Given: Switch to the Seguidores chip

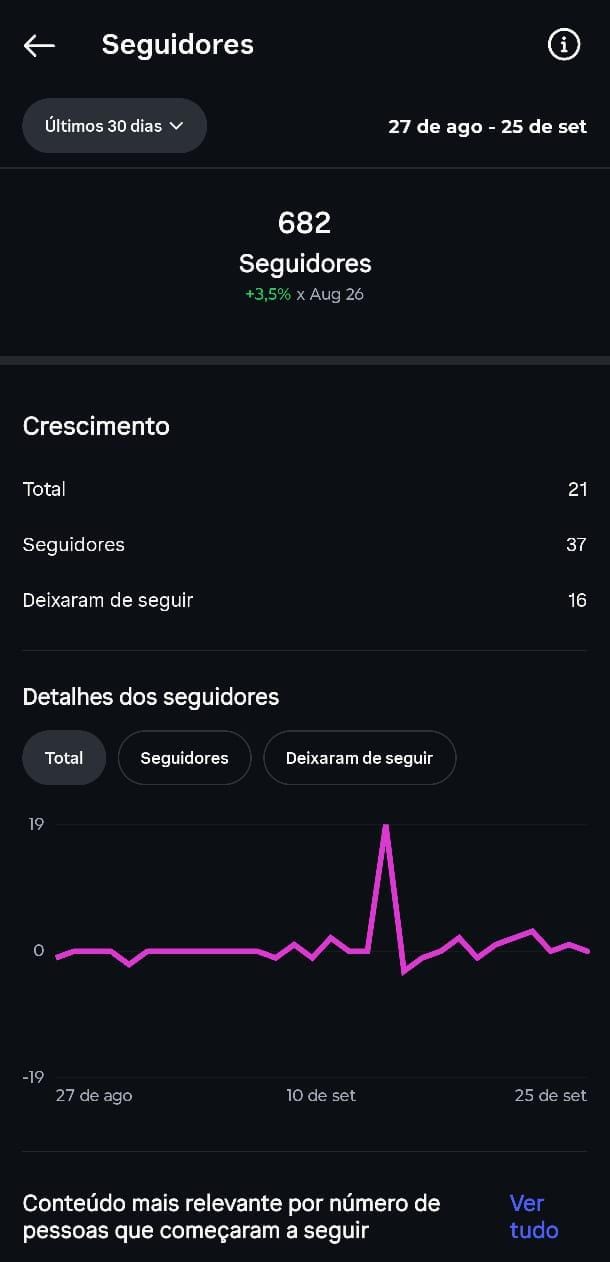Looking at the screenshot, I should (x=184, y=758).
